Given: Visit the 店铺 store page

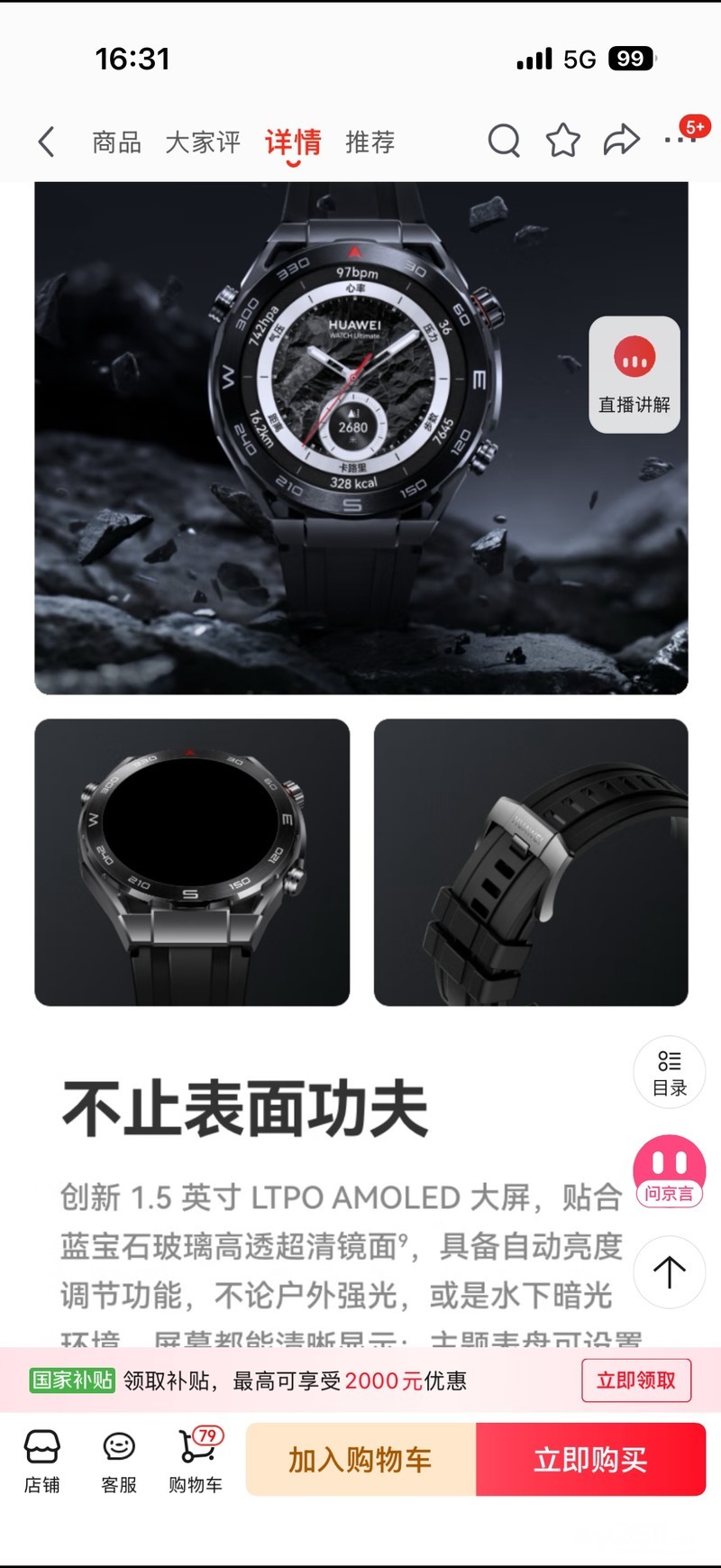Looking at the screenshot, I should pyautogui.click(x=41, y=1461).
